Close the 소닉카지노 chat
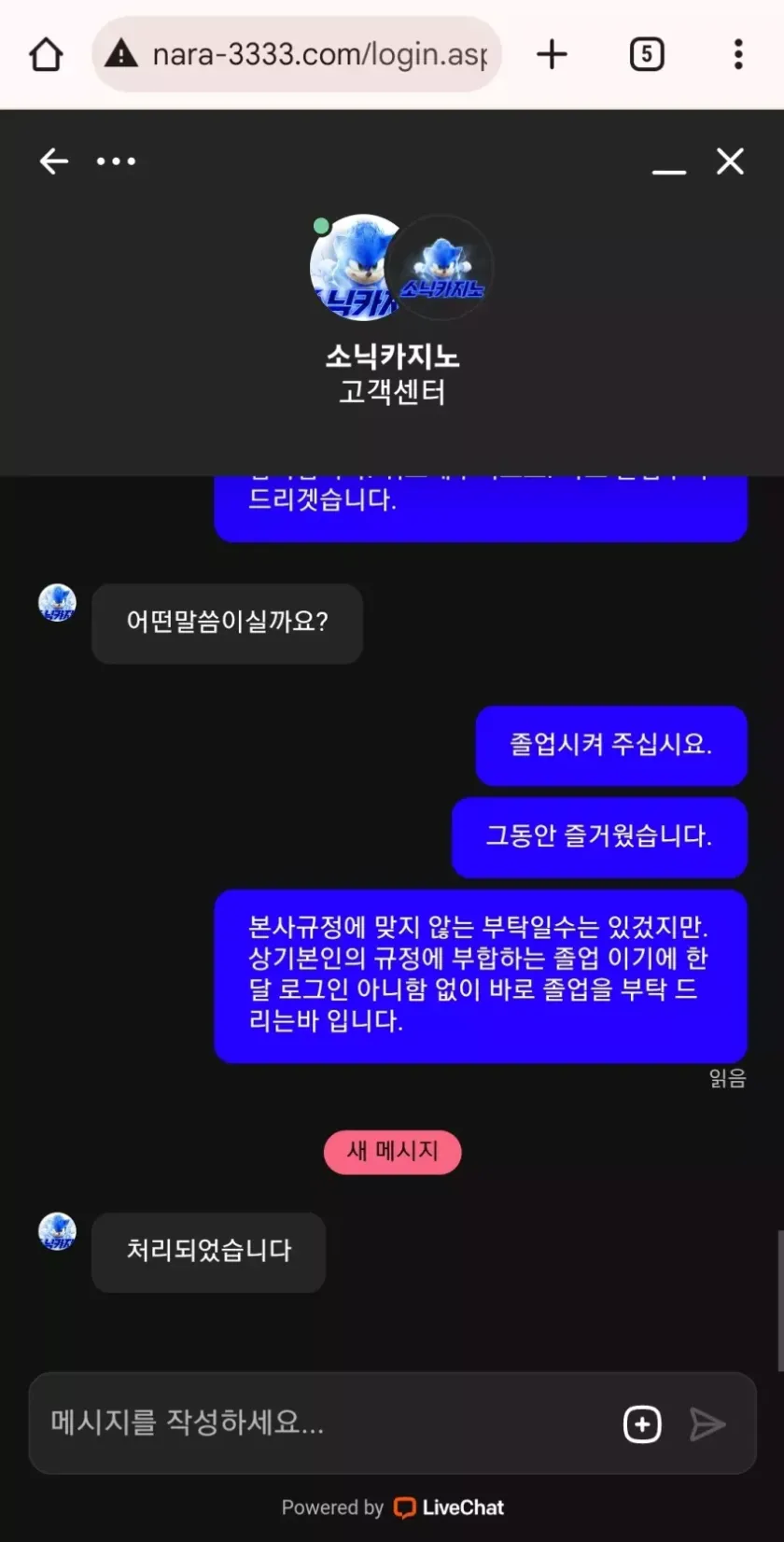 730,161
